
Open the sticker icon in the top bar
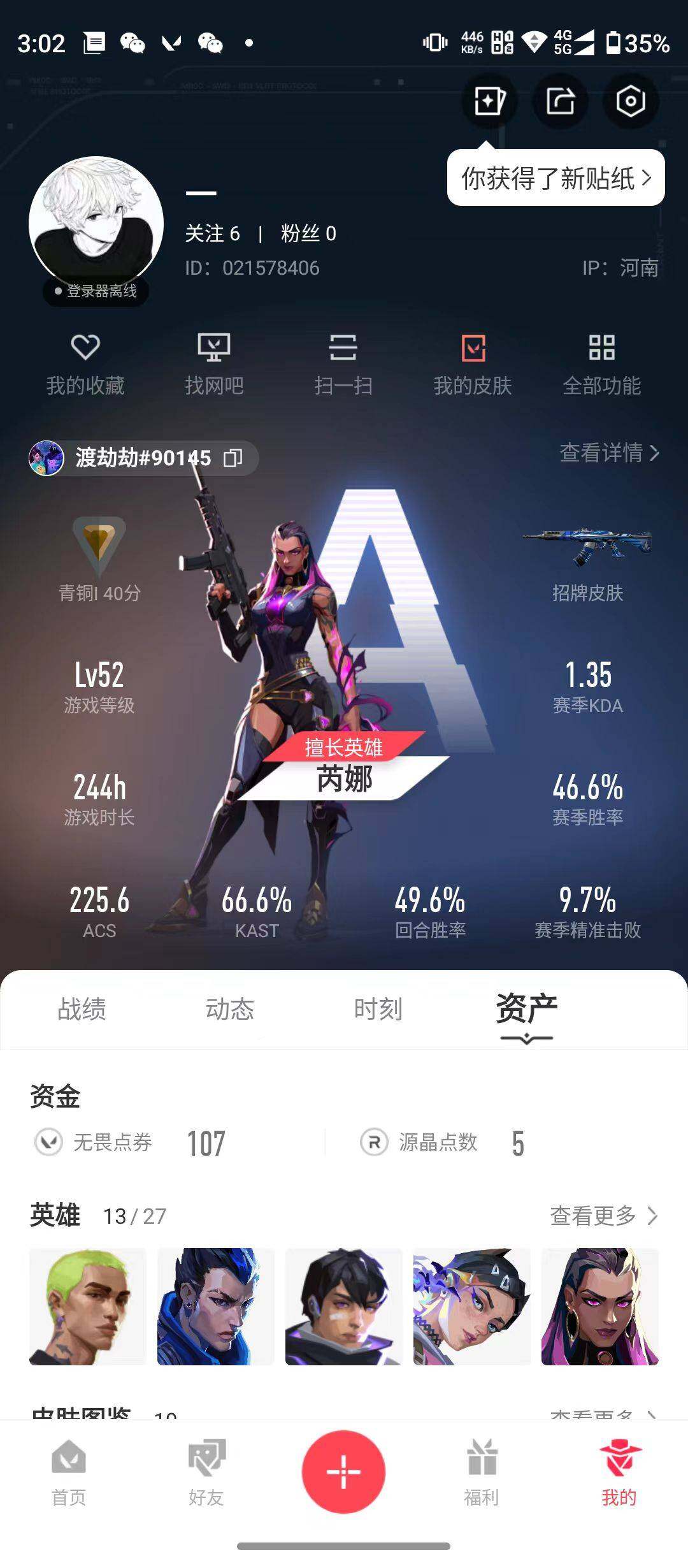[489, 101]
